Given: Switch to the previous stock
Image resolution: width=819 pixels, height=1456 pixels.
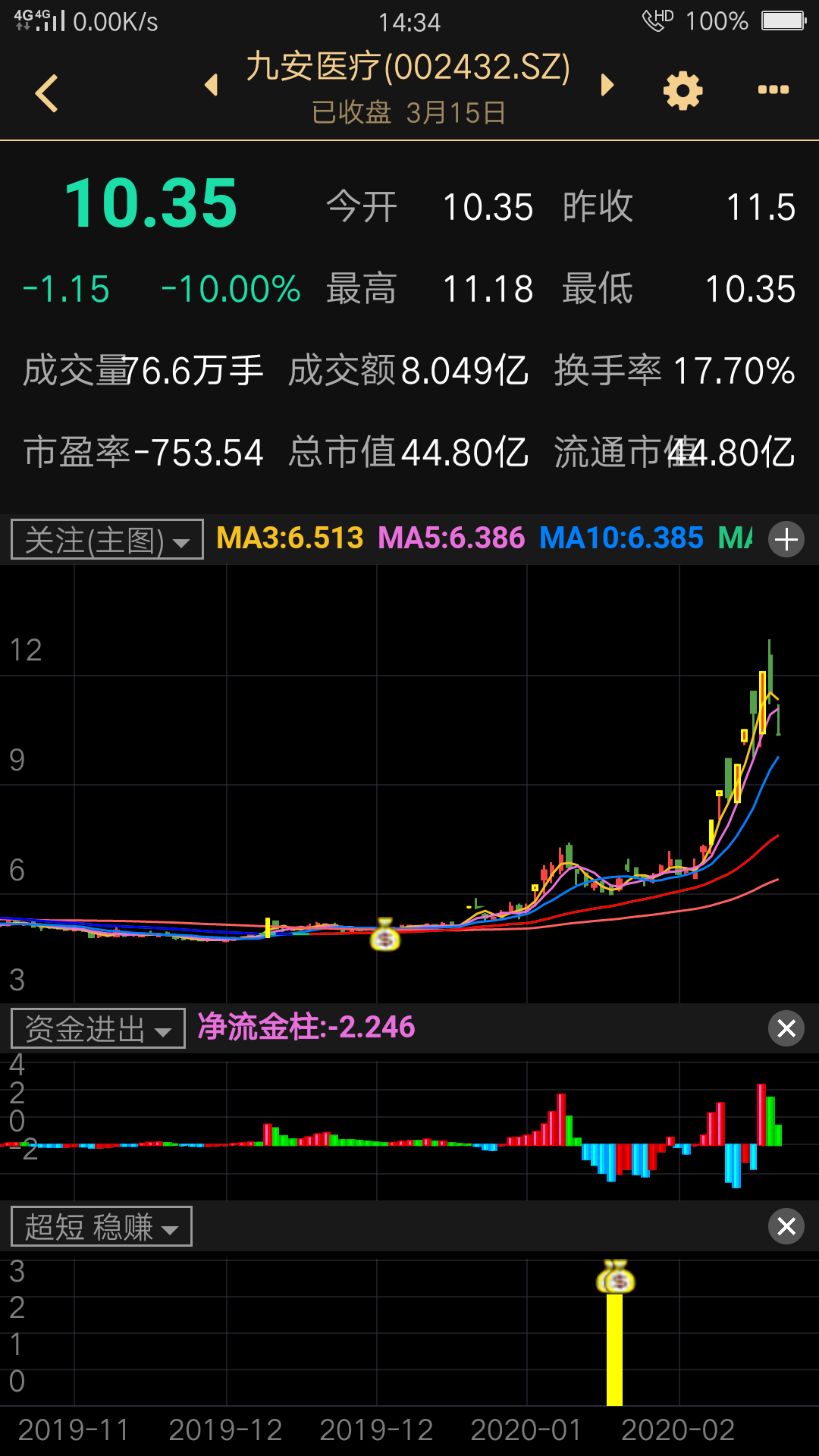Looking at the screenshot, I should tap(212, 85).
